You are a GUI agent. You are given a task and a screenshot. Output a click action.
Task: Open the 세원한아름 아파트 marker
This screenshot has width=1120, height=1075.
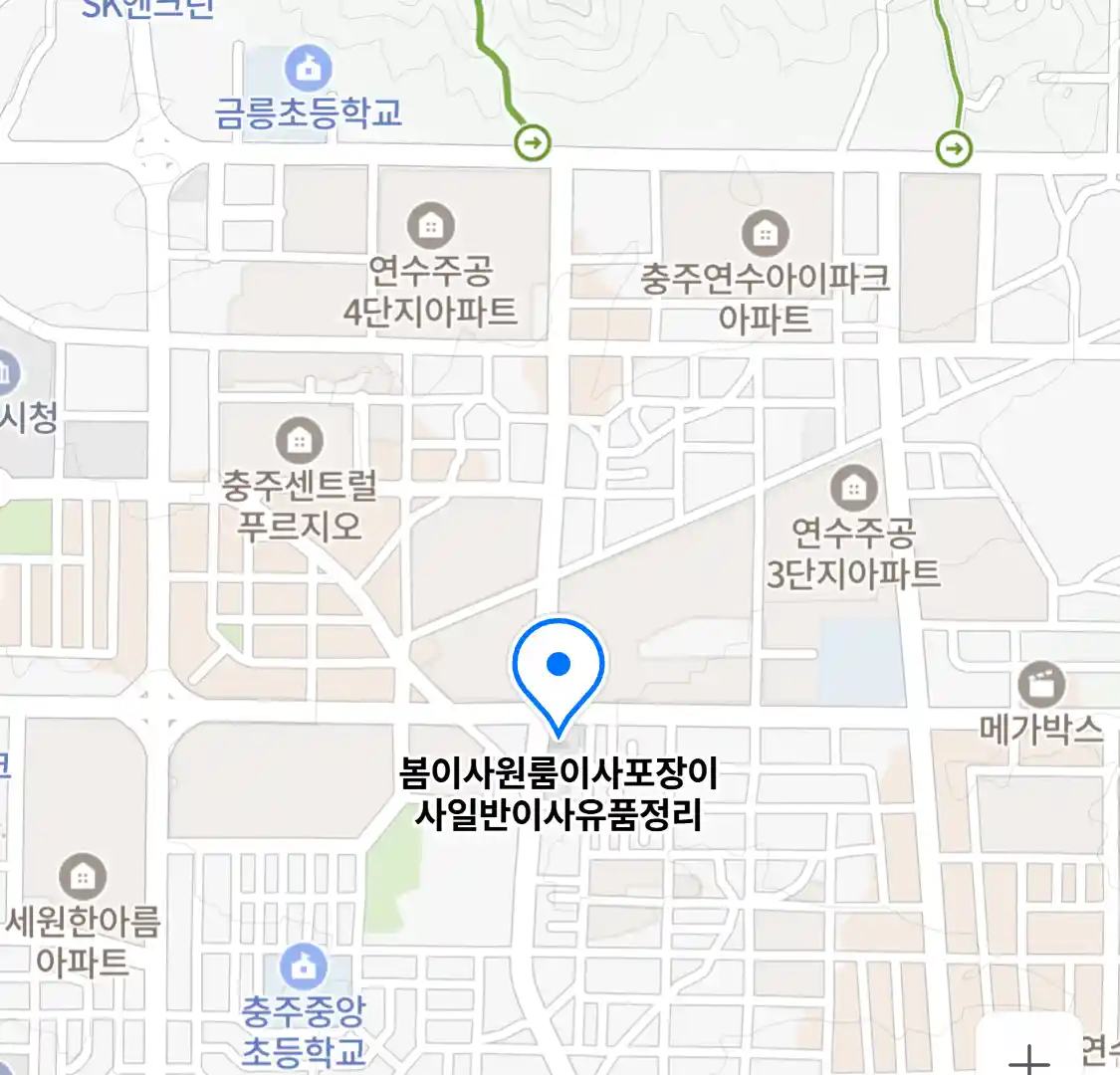point(83,877)
